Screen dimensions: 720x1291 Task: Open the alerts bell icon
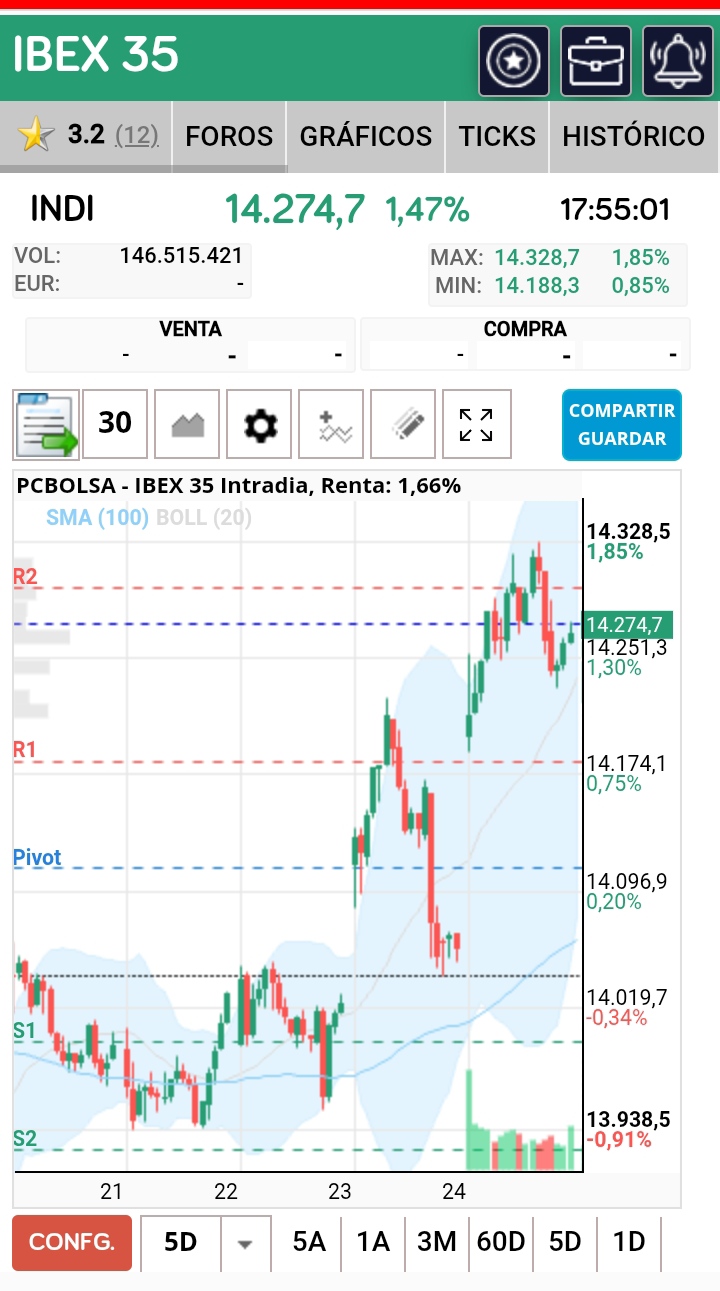678,61
